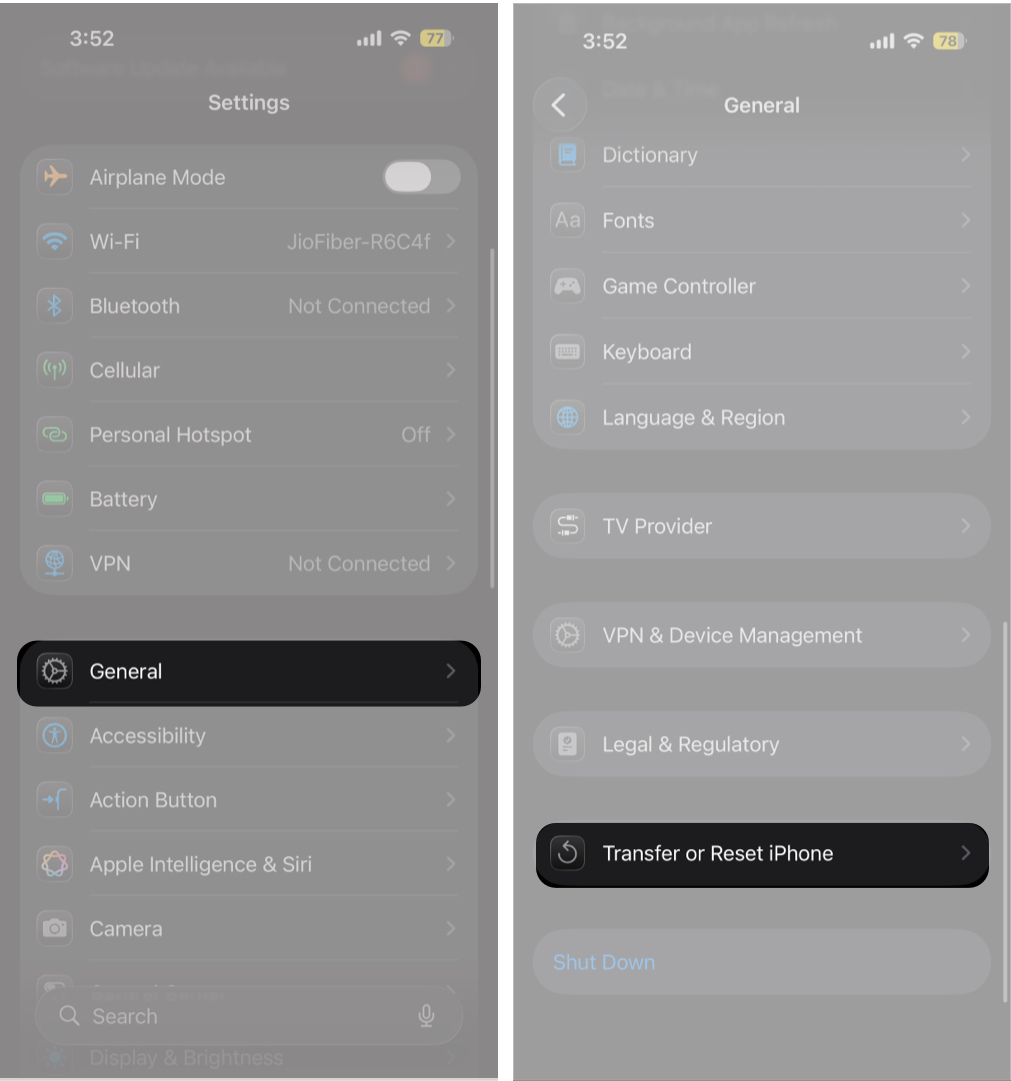Open Bluetooth settings via its icon

click(x=54, y=306)
